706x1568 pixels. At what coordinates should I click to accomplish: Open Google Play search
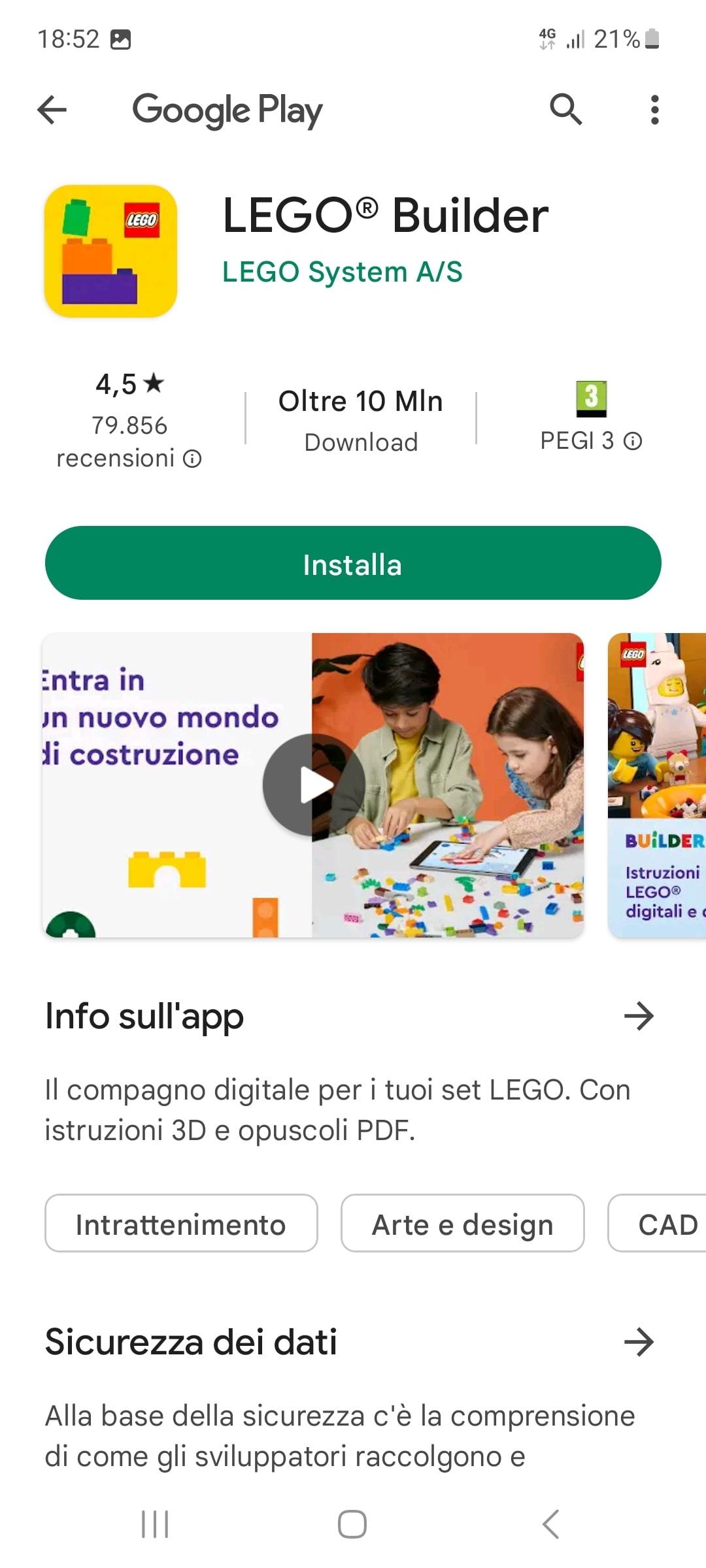tap(565, 110)
